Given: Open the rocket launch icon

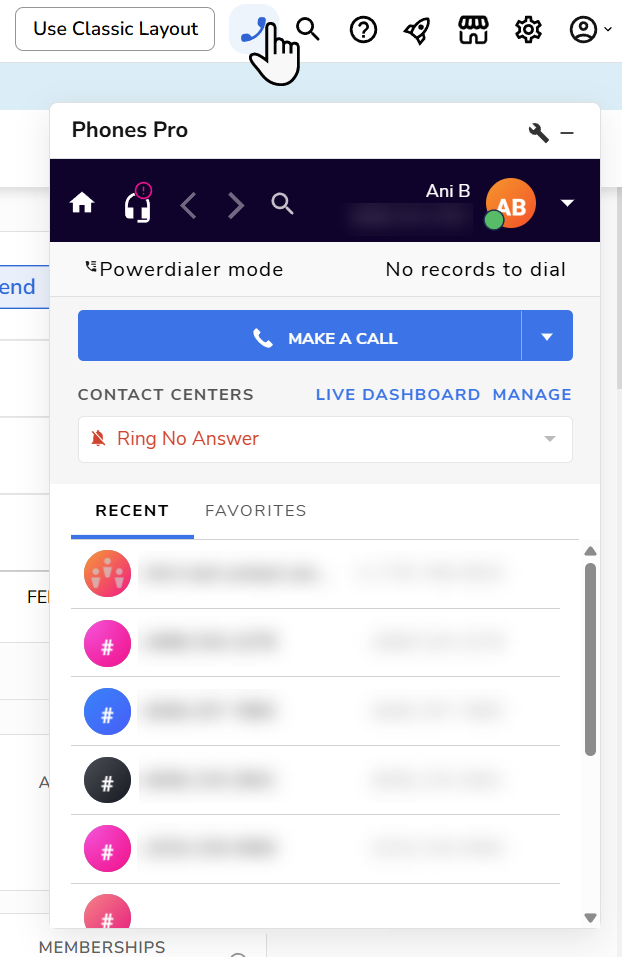Looking at the screenshot, I should tap(417, 30).
